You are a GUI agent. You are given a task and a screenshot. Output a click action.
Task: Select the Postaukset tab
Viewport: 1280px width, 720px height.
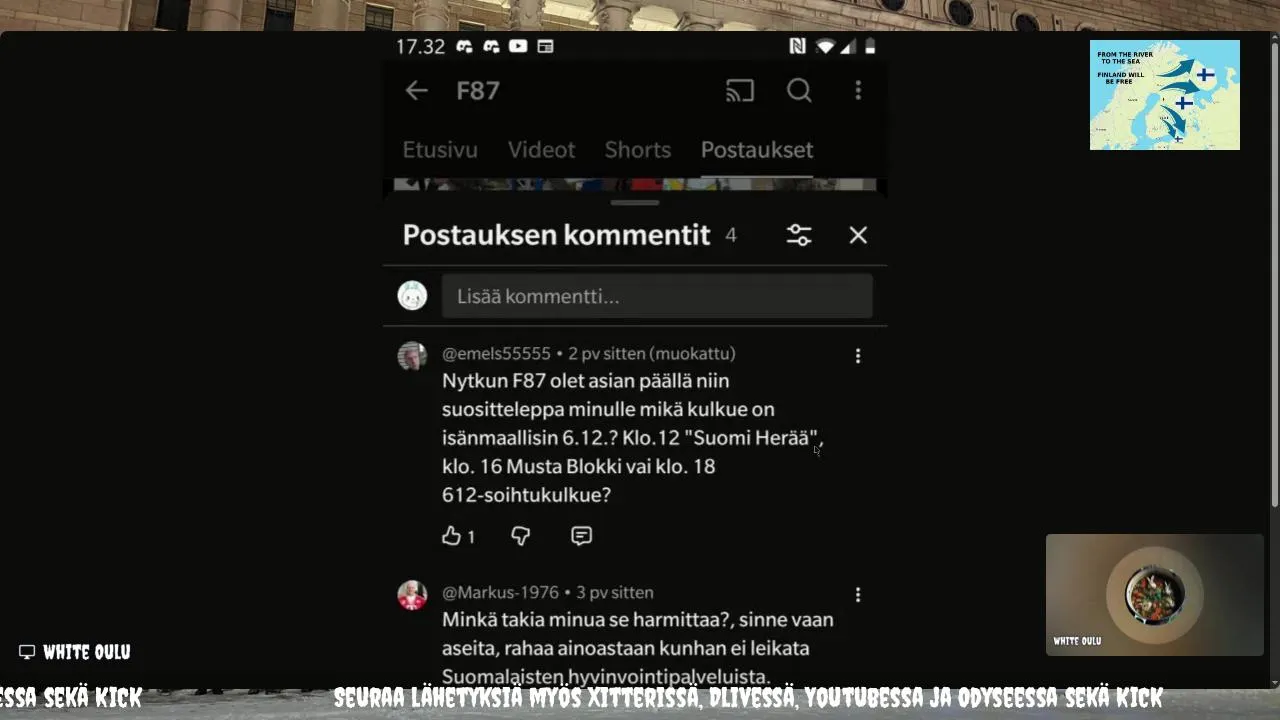click(757, 150)
